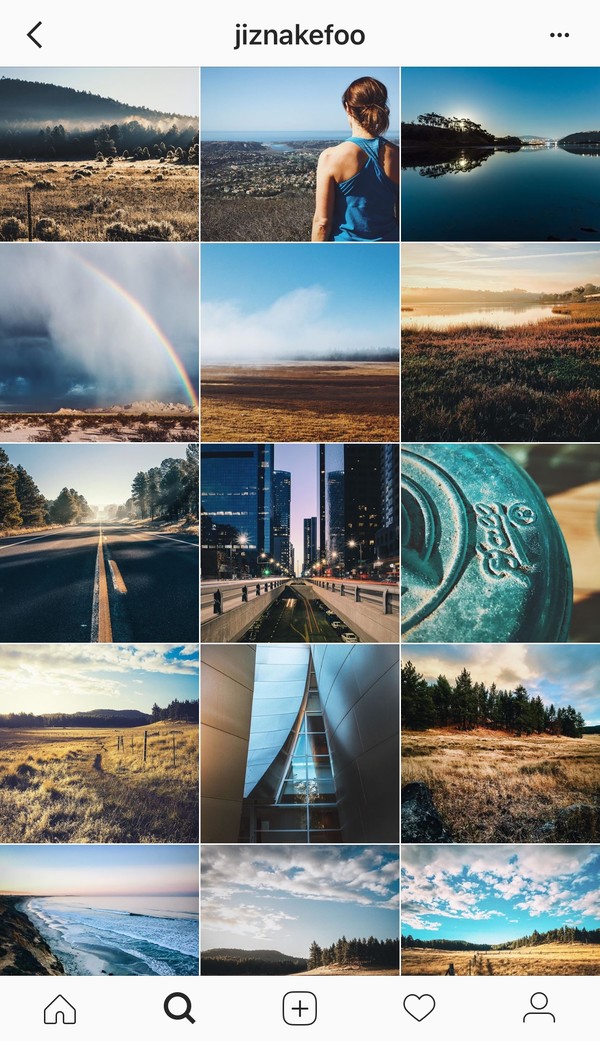Open the foggy forest meadow photo
600x1041 pixels.
pyautogui.click(x=99, y=155)
